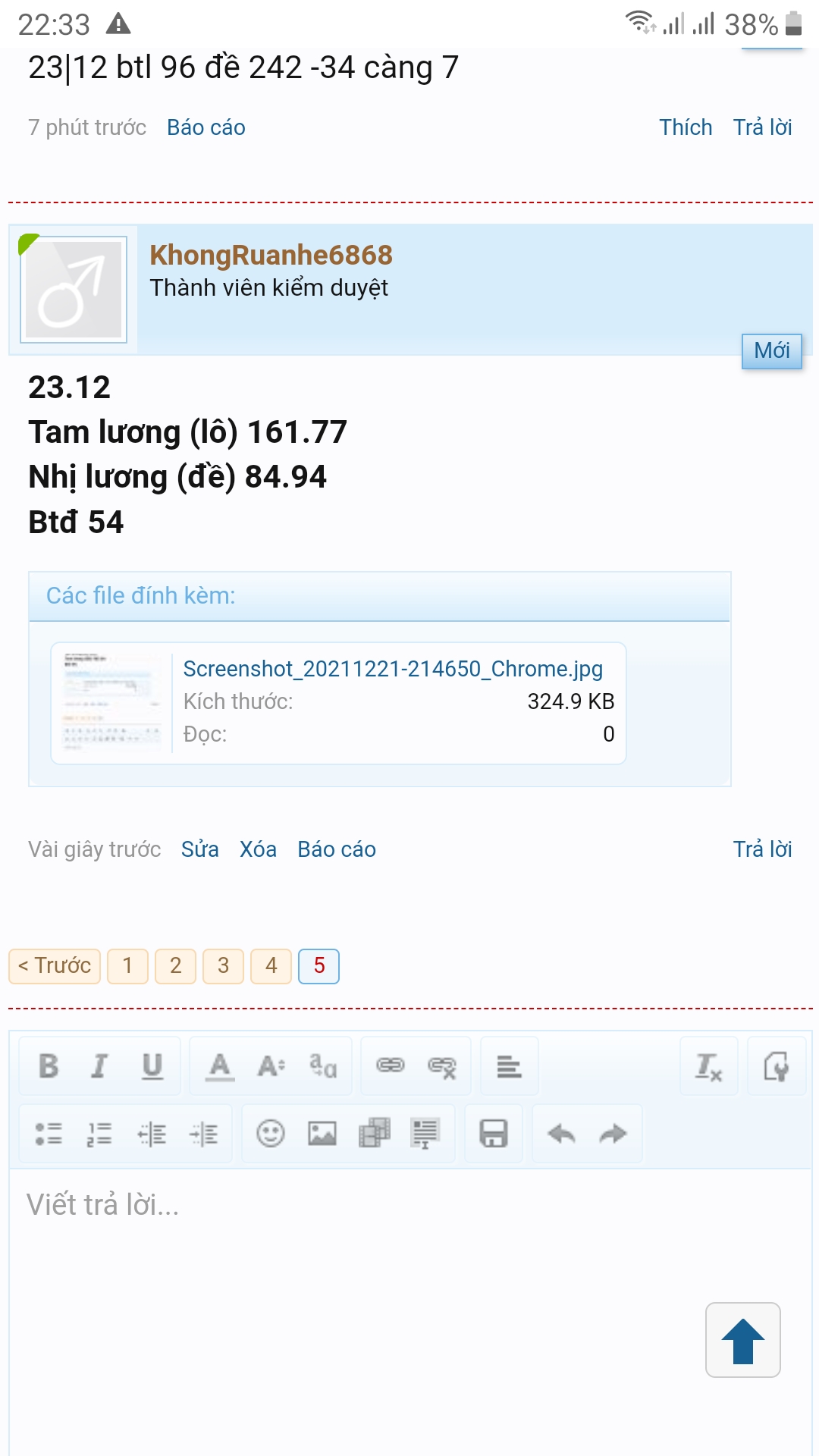The width and height of the screenshot is (819, 1456).
Task: Insert an image into the reply
Action: coord(322,1134)
